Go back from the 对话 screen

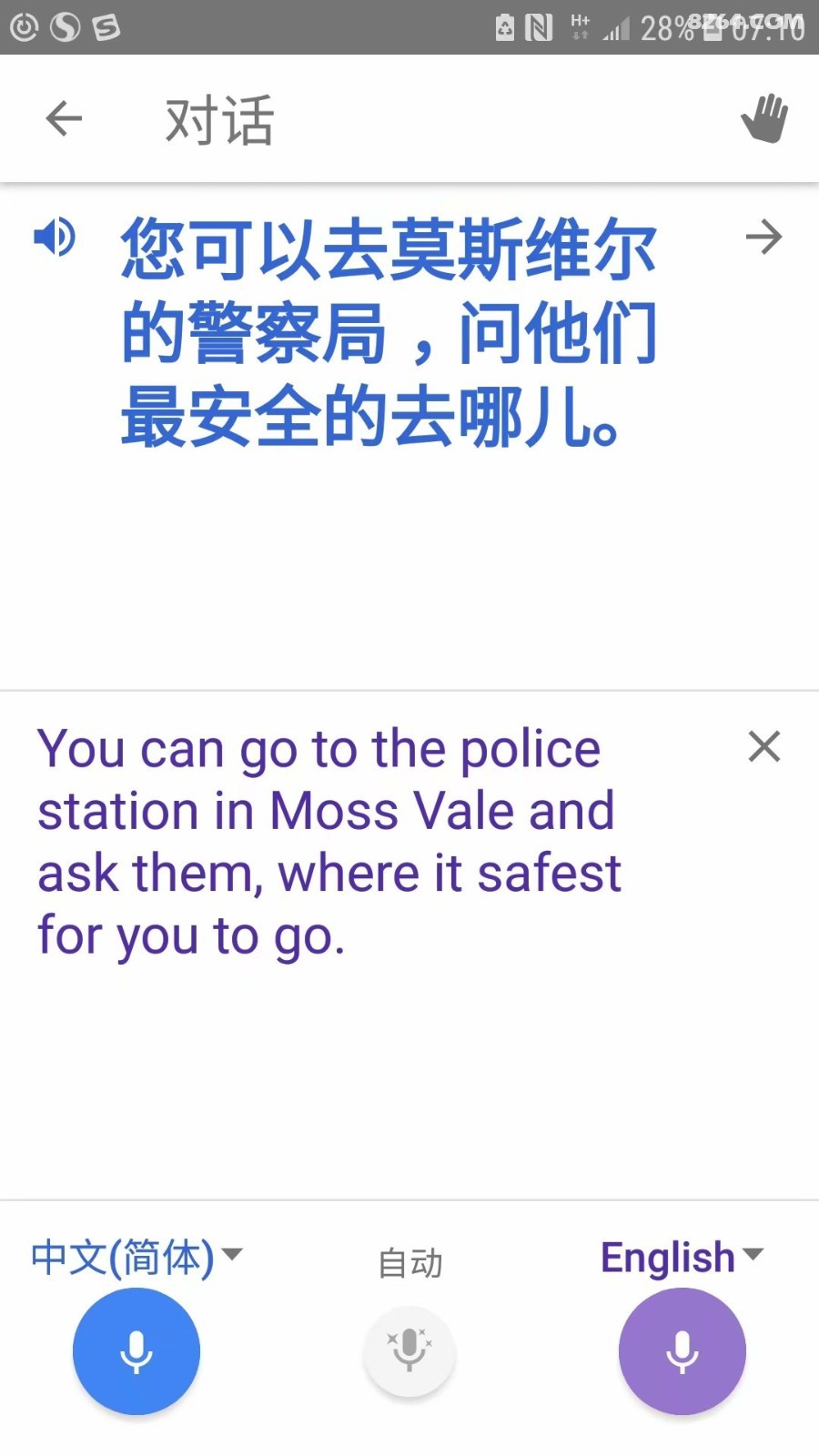click(64, 118)
